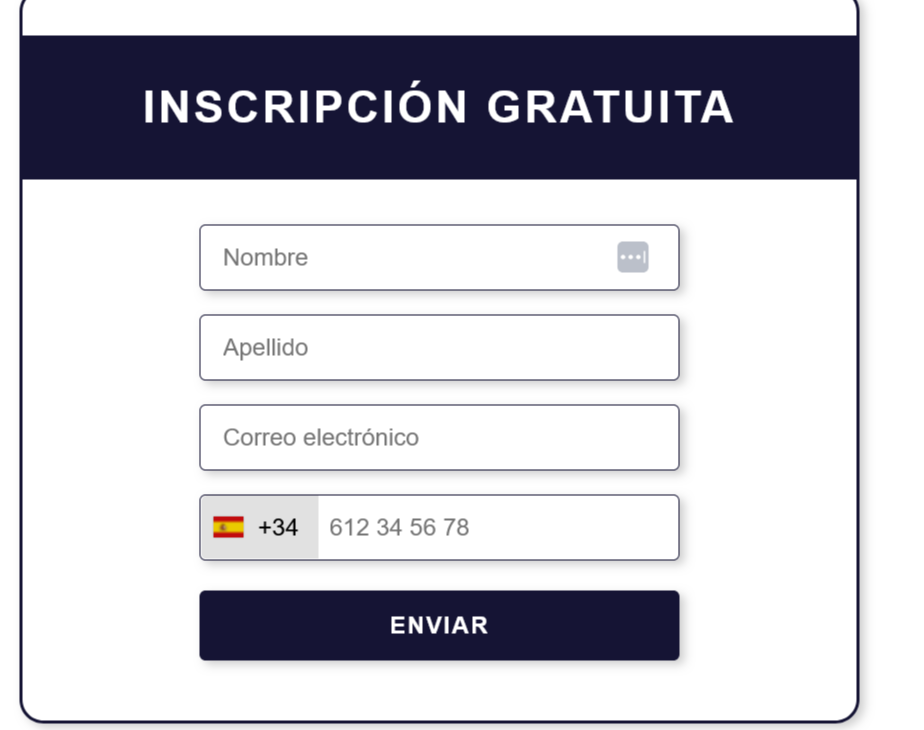Image resolution: width=924 pixels, height=730 pixels.
Task: Tap the autofill icon in the Nombre field
Action: click(632, 257)
